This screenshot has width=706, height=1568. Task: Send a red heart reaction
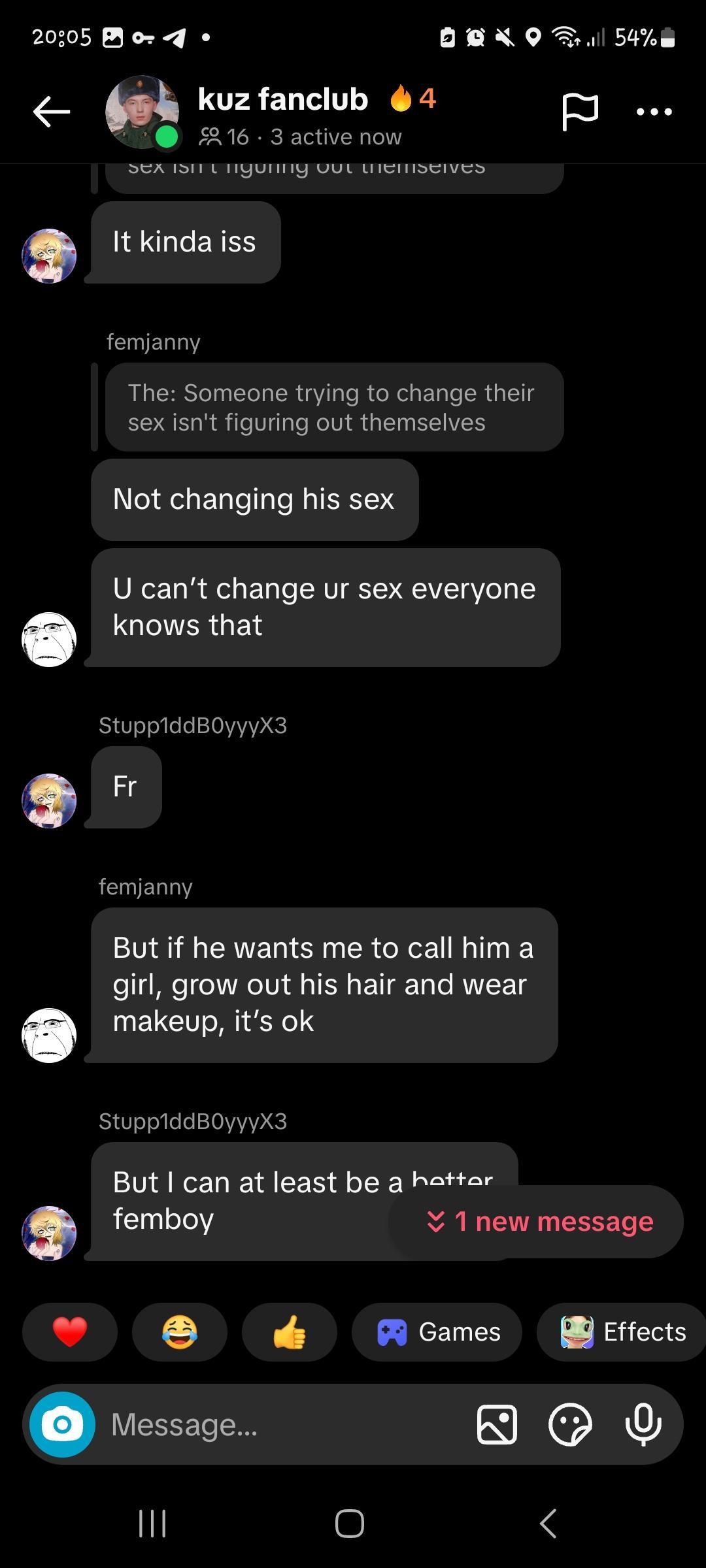(x=70, y=1332)
